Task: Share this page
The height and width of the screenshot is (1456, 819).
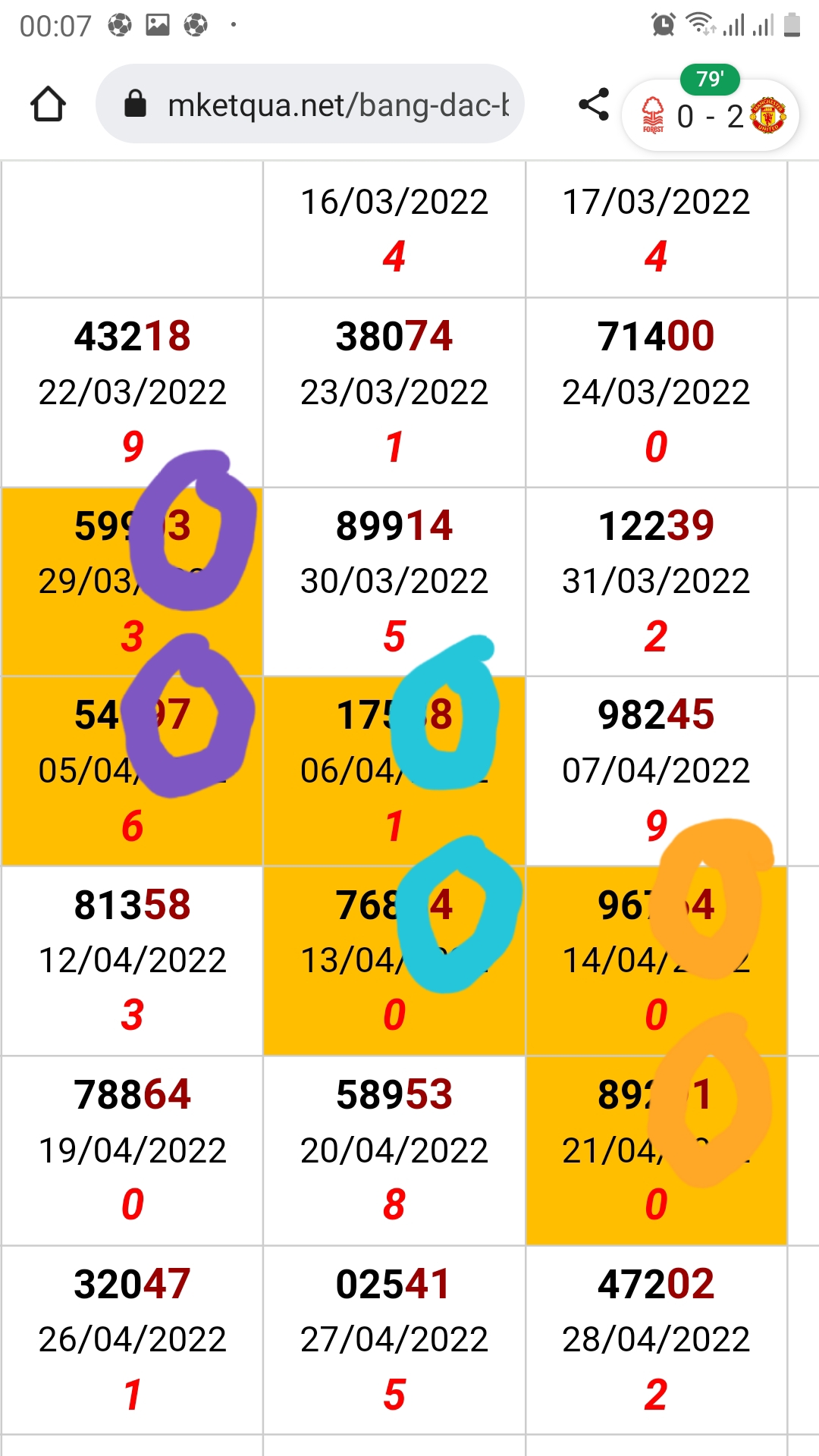Action: click(x=594, y=104)
